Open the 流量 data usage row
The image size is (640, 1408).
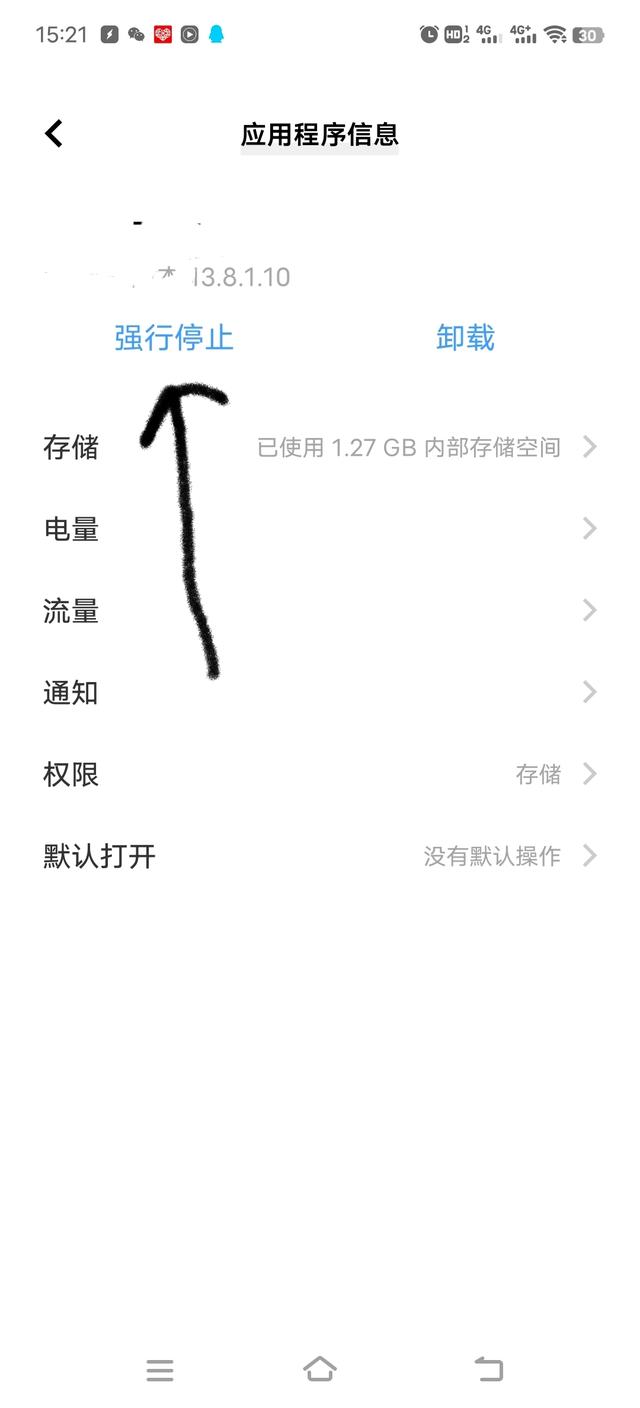pos(320,611)
